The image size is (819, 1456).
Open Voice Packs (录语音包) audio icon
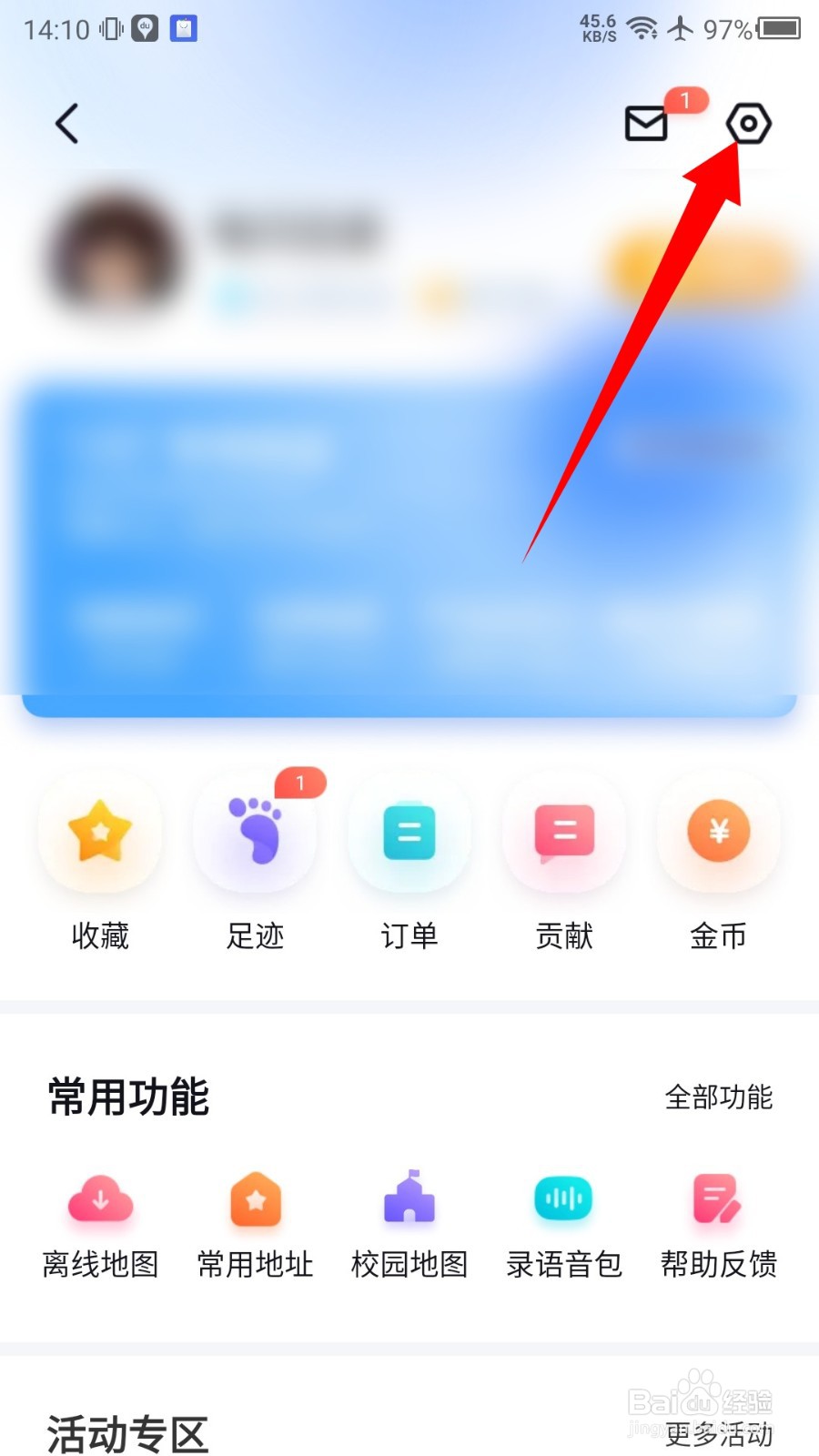[x=562, y=1201]
